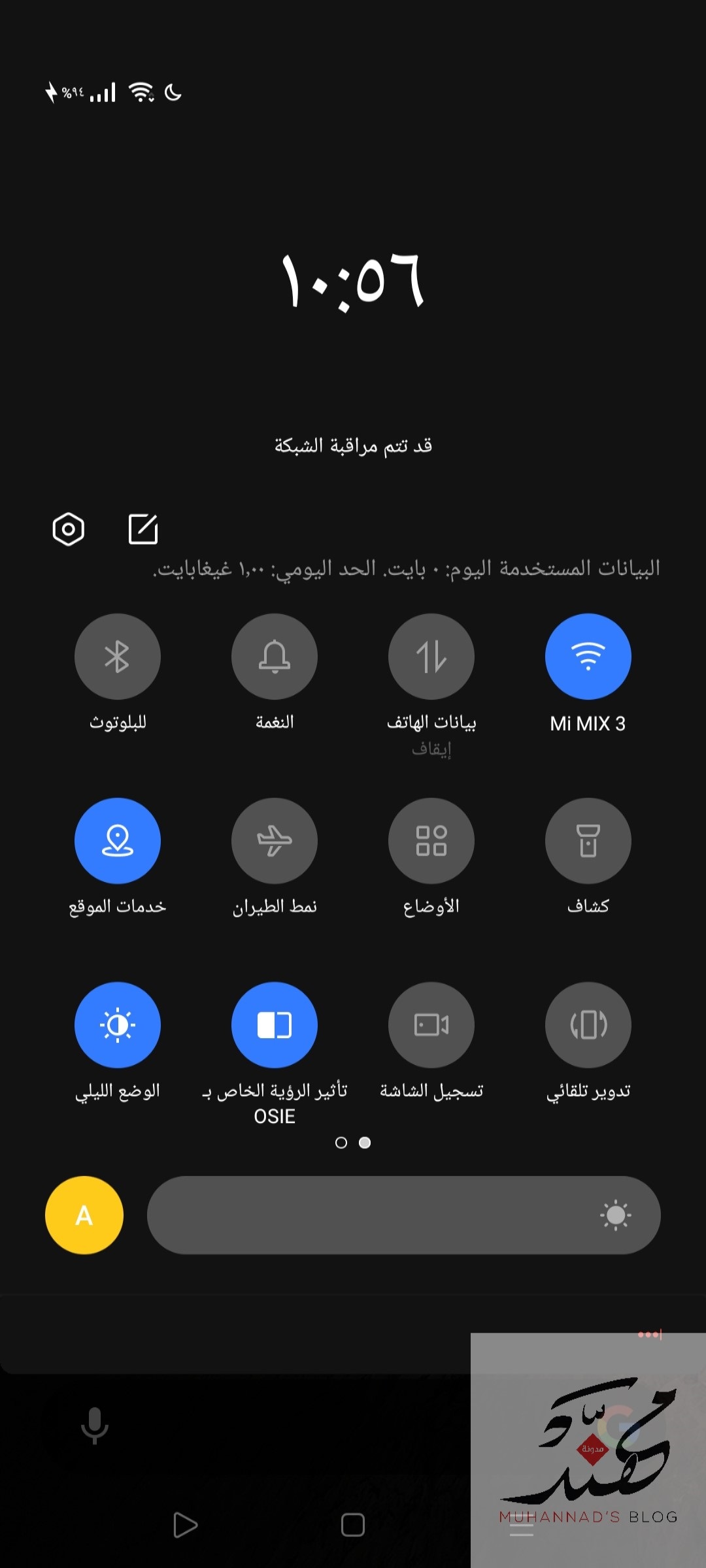The height and width of the screenshot is (1568, 706).
Task: Edit quick settings tiles with pencil icon
Action: click(143, 529)
